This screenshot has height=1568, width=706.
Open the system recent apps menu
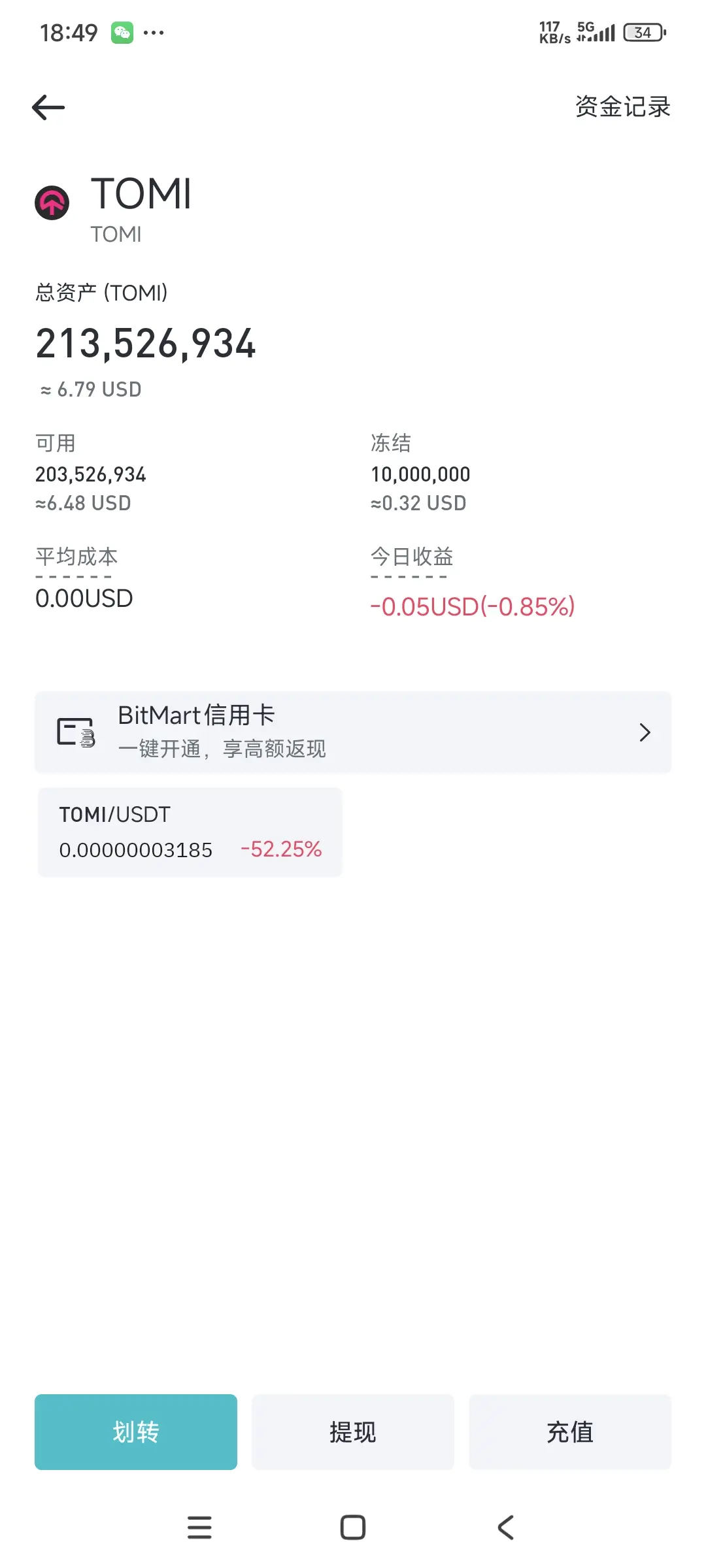199,1527
